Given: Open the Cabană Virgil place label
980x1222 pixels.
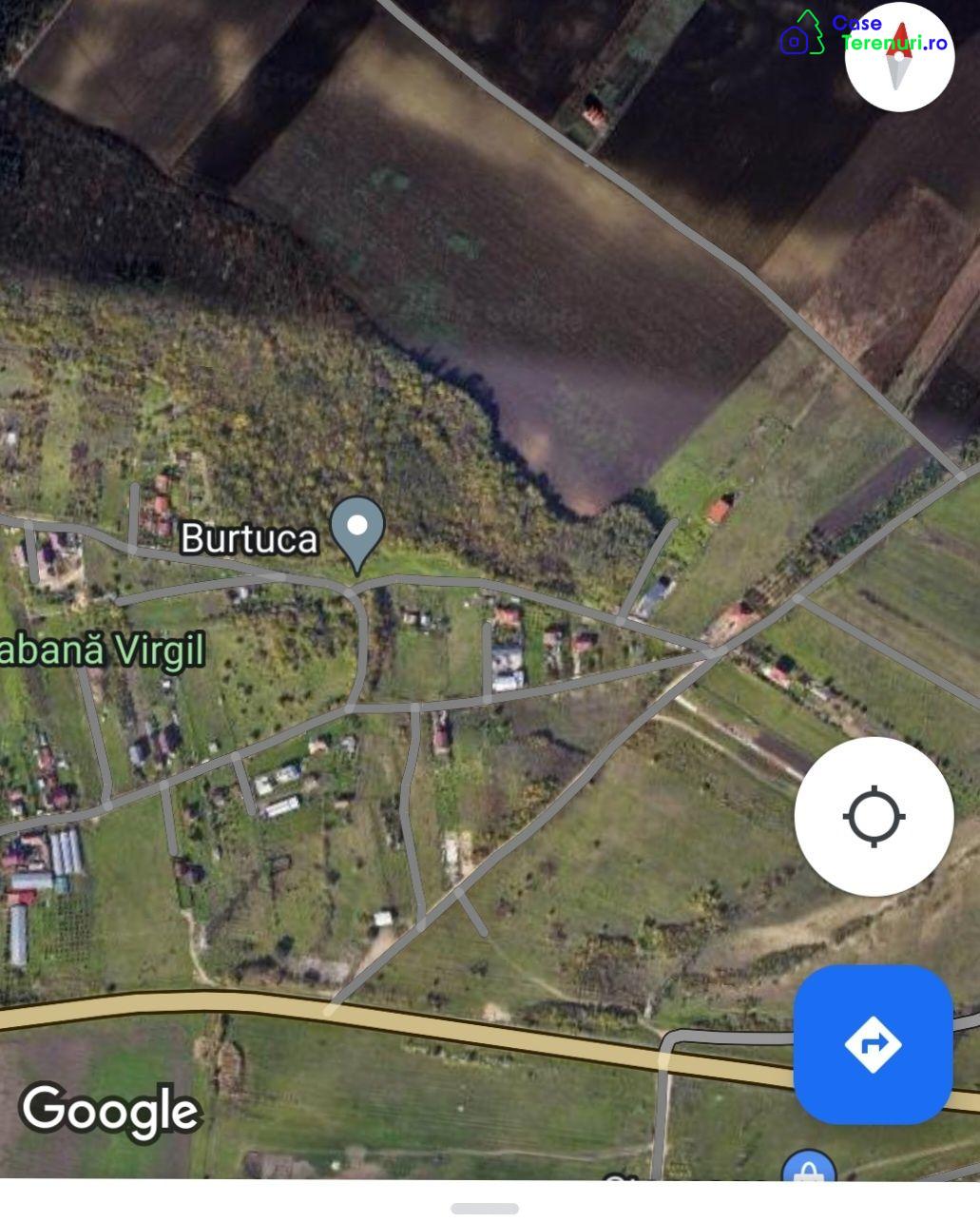Looking at the screenshot, I should 102,651.
